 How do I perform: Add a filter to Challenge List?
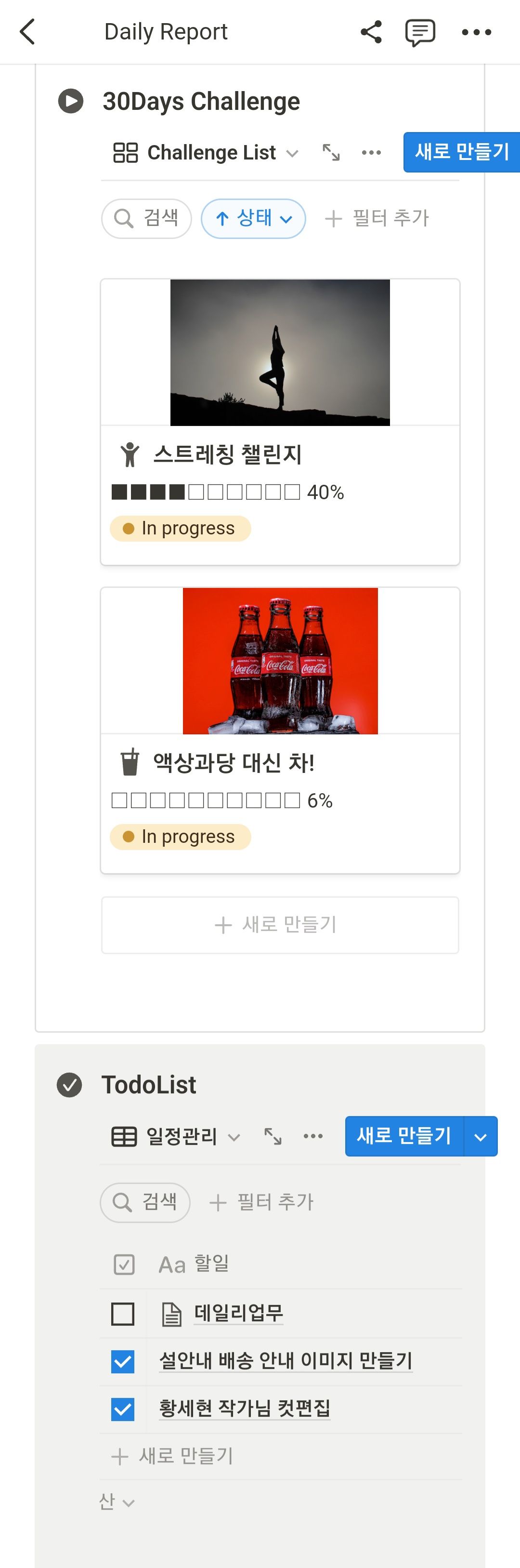[377, 218]
